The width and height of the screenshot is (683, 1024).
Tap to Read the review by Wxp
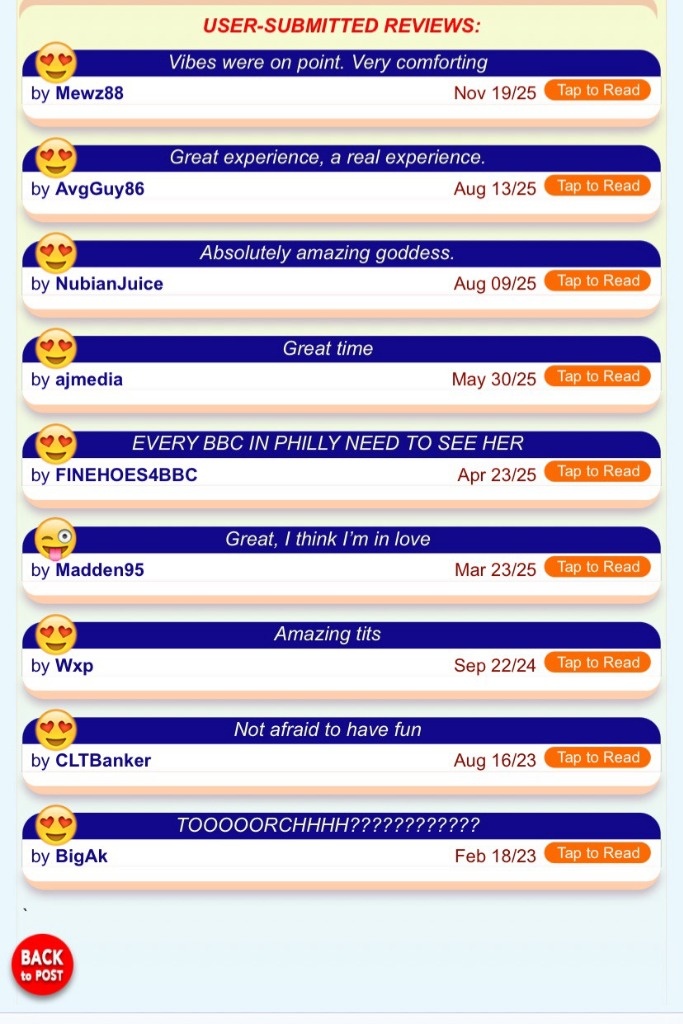pyautogui.click(x=598, y=663)
